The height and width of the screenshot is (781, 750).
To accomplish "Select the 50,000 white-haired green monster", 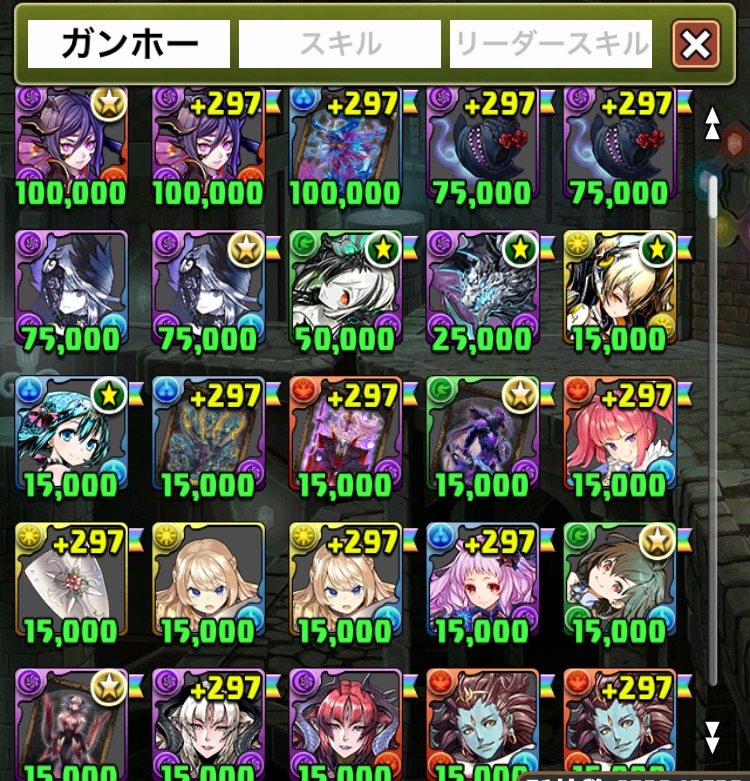I will tap(345, 288).
